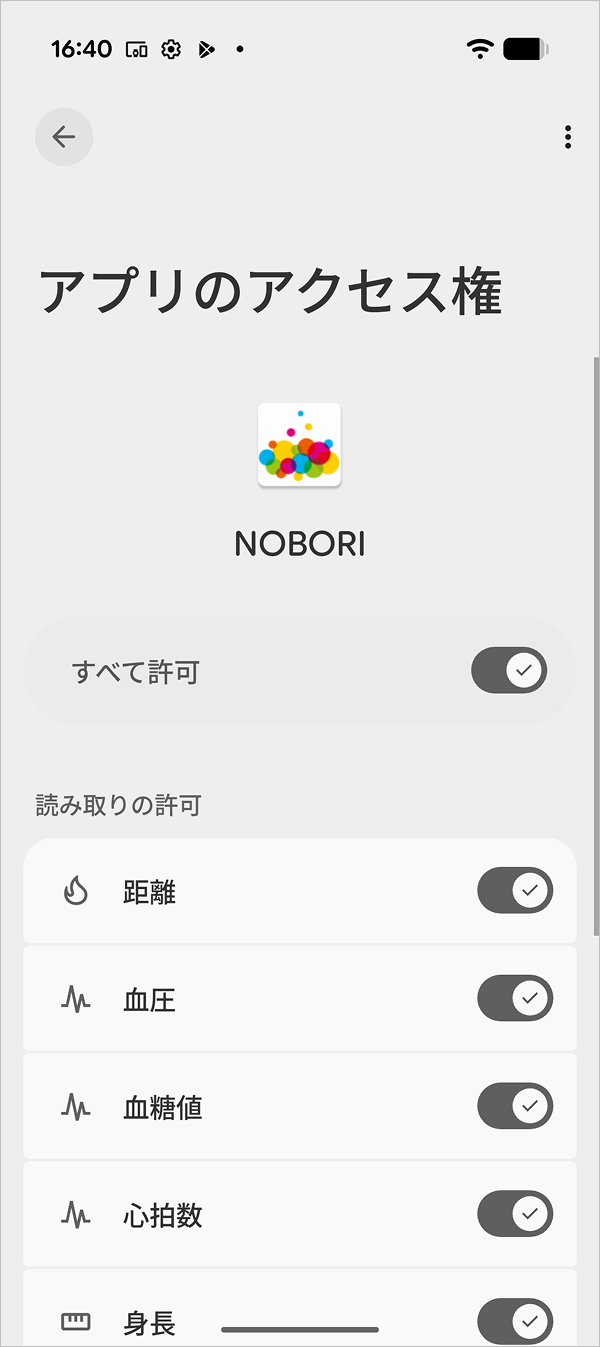Go back using the arrow button

click(64, 137)
